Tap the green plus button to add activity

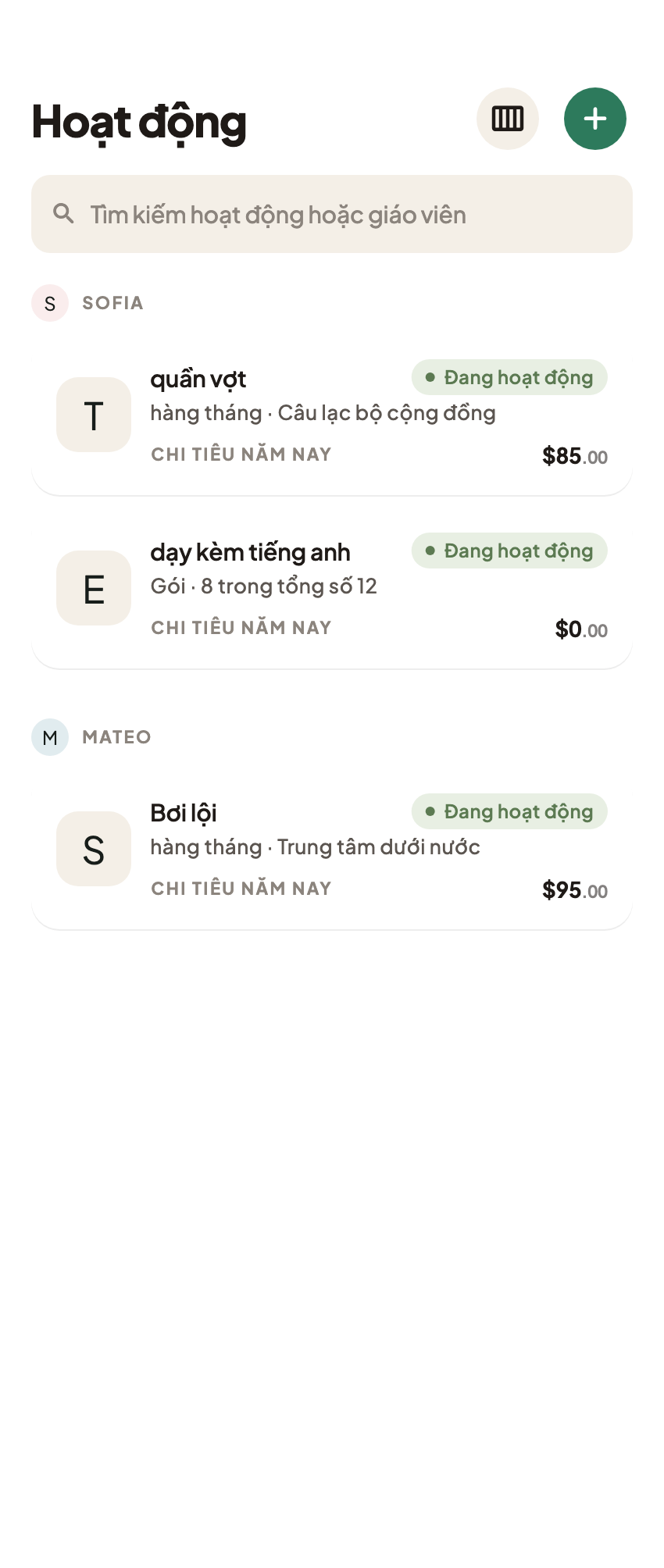pyautogui.click(x=595, y=119)
